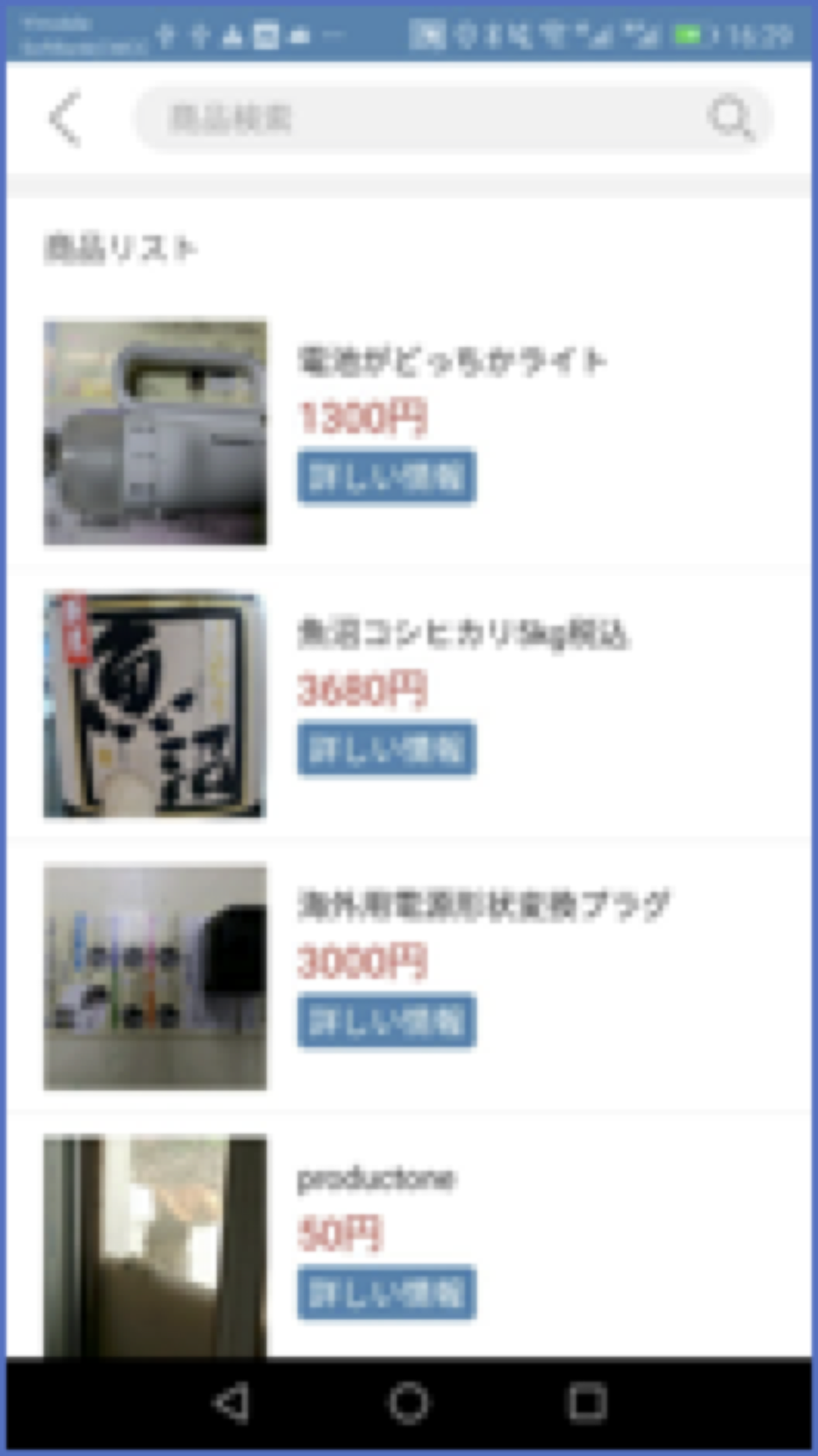Open 詳しい情報 for the 3000円 plug
Image resolution: width=818 pixels, height=1456 pixels.
point(387,1021)
